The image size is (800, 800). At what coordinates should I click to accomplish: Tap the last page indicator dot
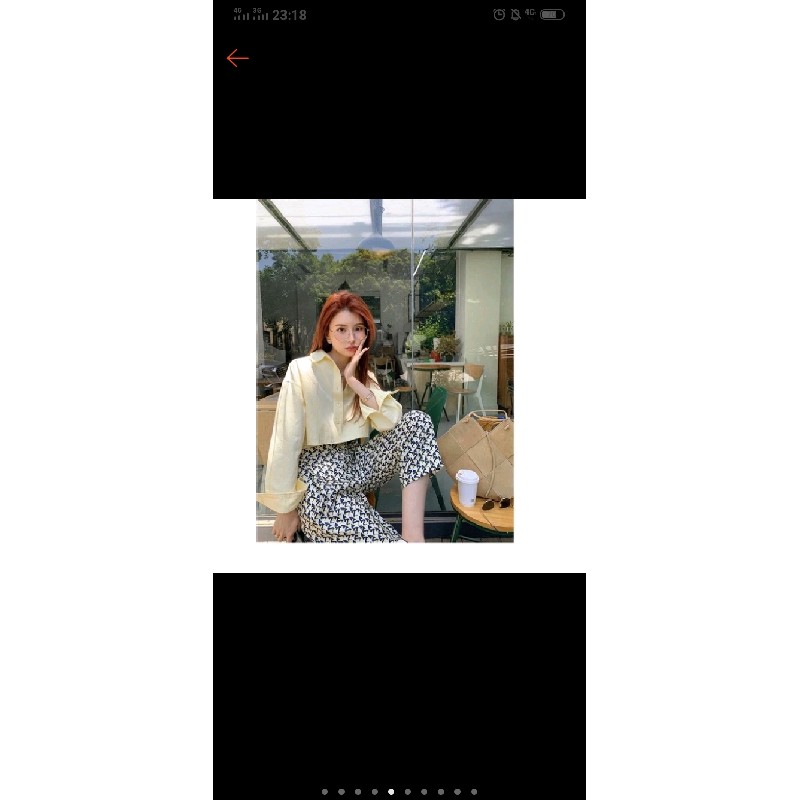pos(474,792)
